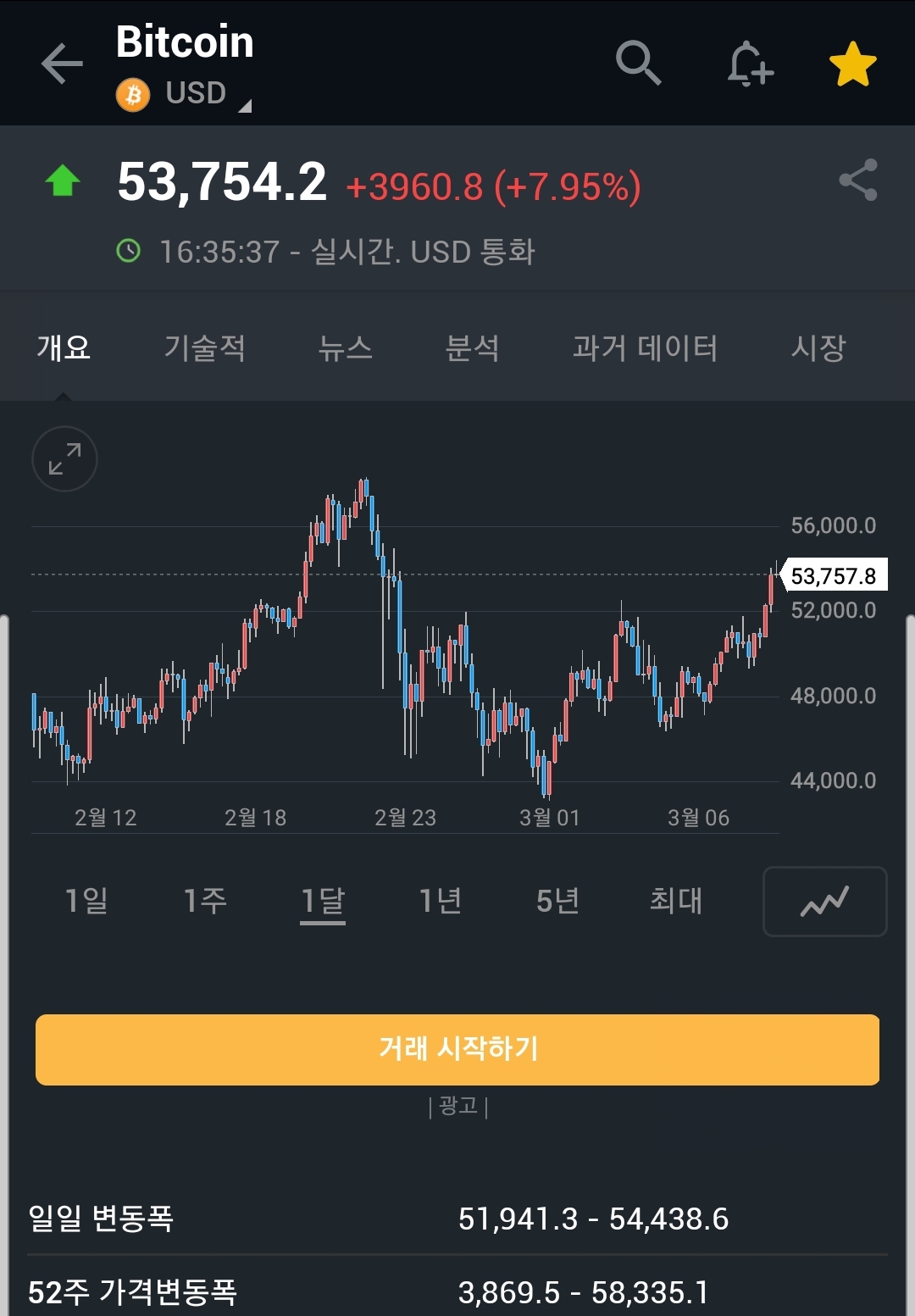
Task: Select the 1주 chart range
Action: coord(205,900)
